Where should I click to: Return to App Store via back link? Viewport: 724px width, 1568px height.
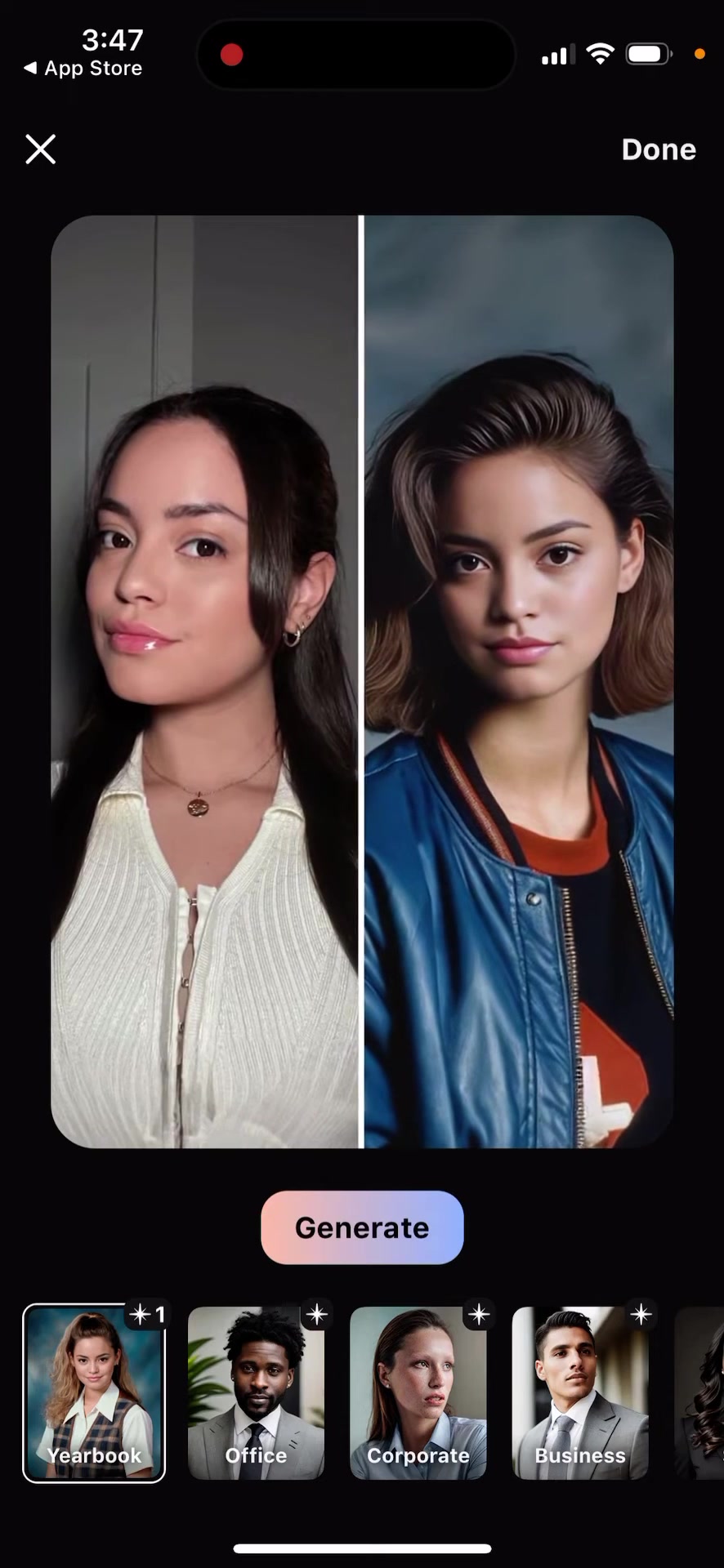tap(83, 69)
